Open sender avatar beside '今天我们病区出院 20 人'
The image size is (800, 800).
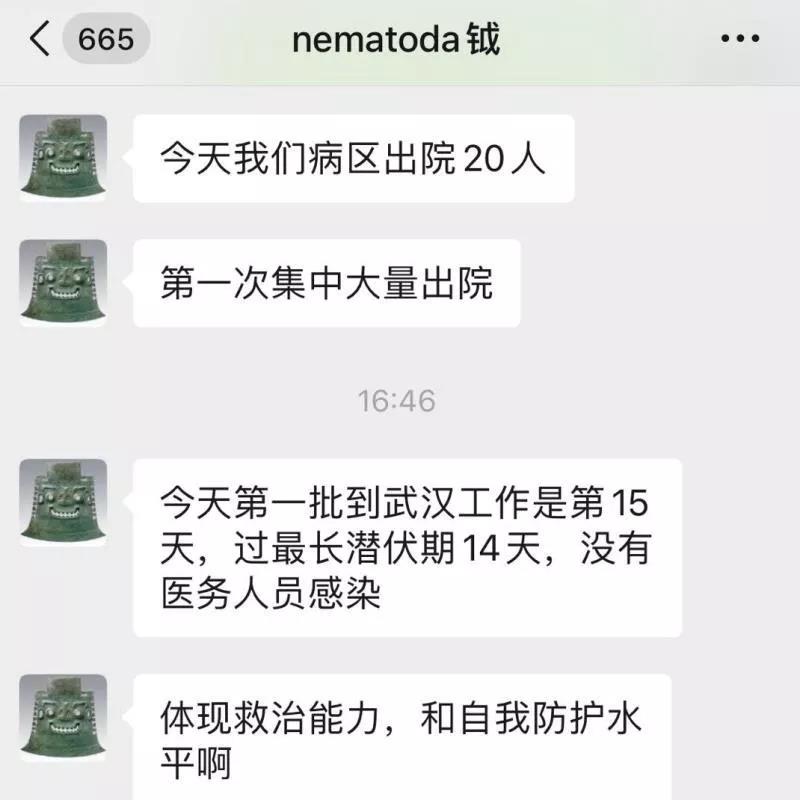click(63, 158)
